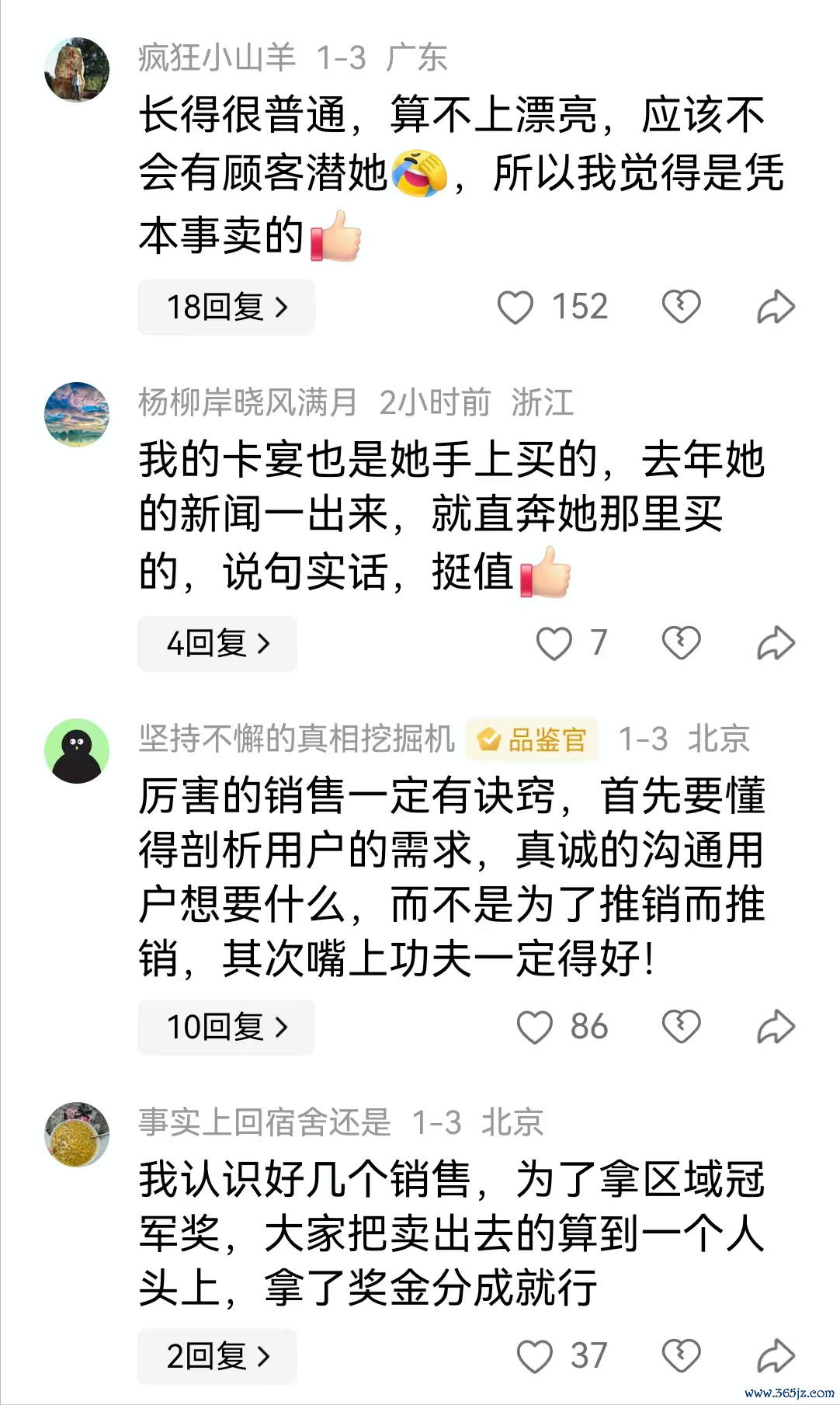Like 杨柳岸晓风满月's comment
Viewport: 840px width, 1405px height.
pos(554,643)
